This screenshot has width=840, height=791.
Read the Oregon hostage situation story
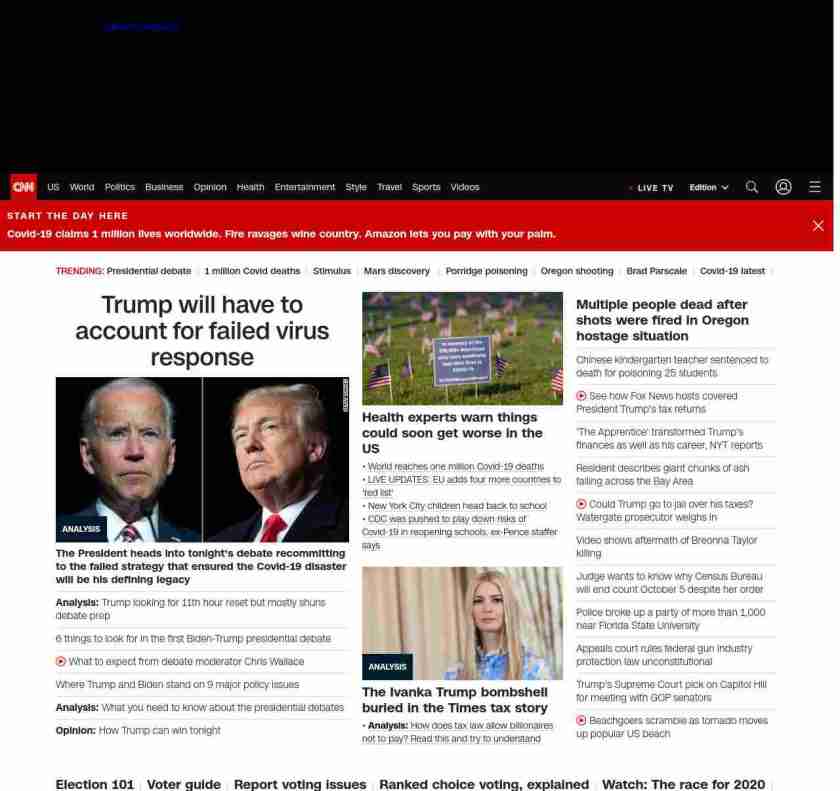point(662,320)
